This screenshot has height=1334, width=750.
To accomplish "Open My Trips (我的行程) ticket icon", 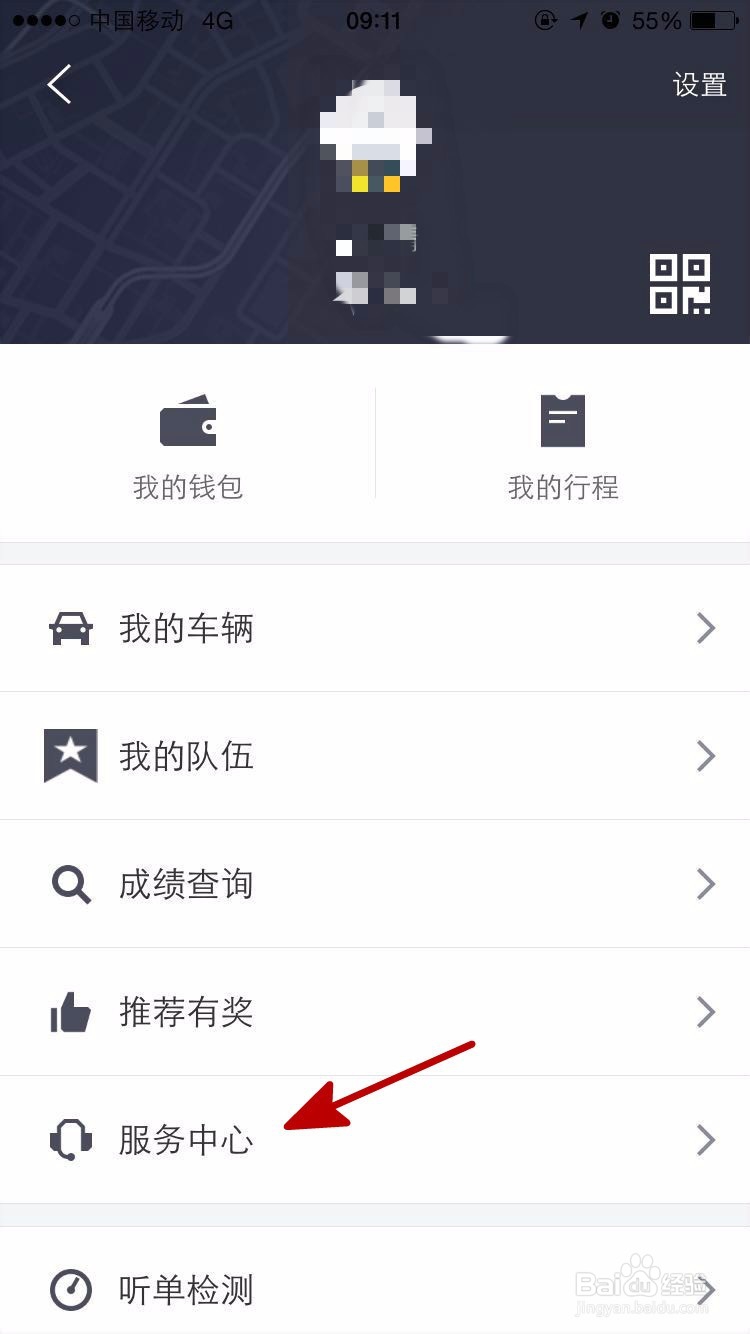I will [562, 420].
